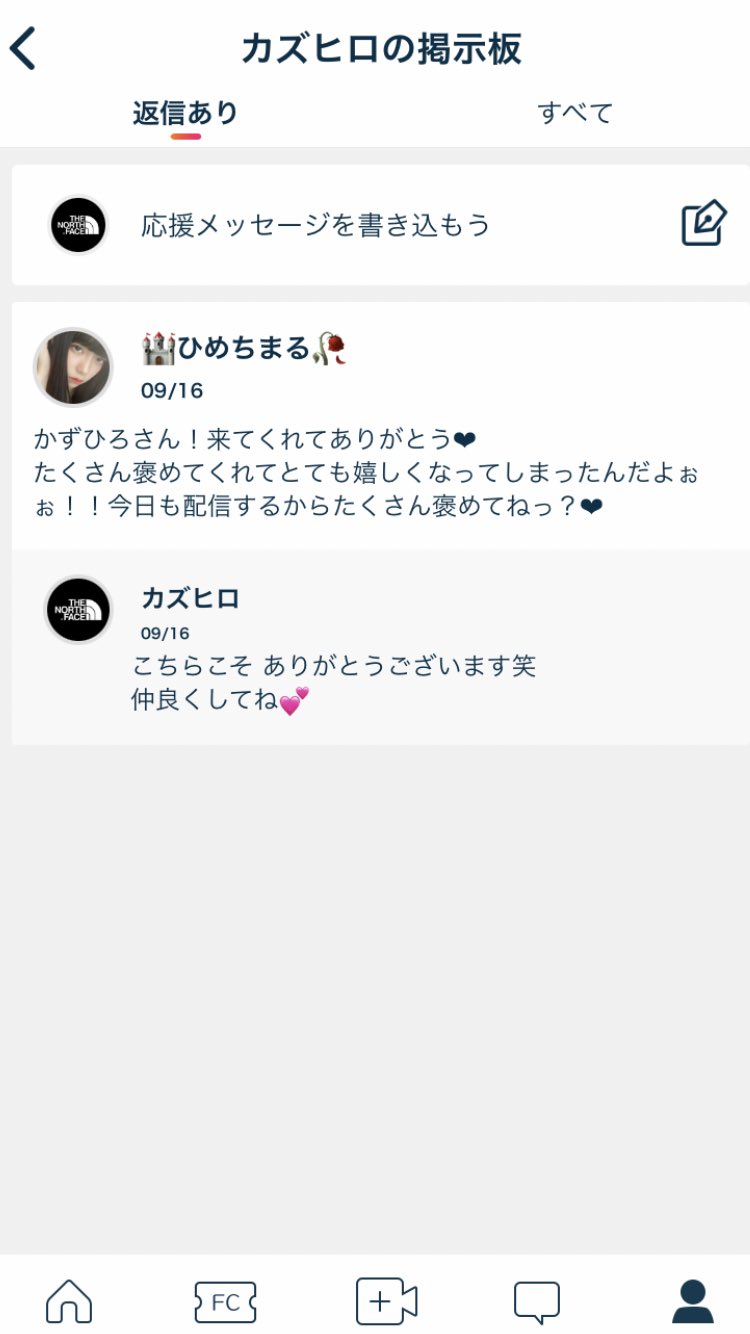Viewport: 750px width, 1334px height.
Task: Start a live stream with the camera icon
Action: coord(386,1301)
